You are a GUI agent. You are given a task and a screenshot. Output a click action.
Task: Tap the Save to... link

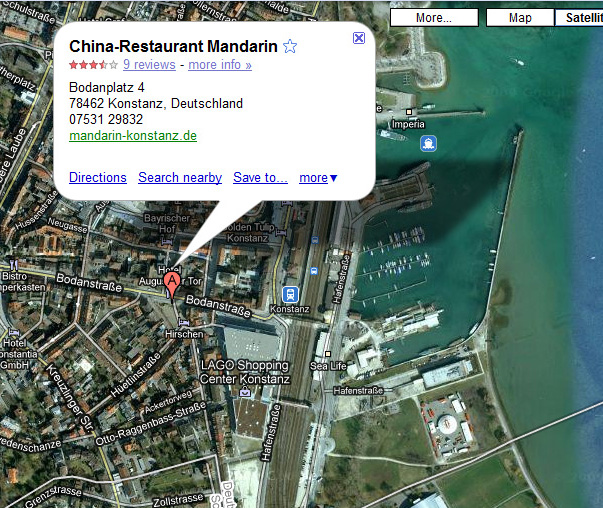coord(260,178)
